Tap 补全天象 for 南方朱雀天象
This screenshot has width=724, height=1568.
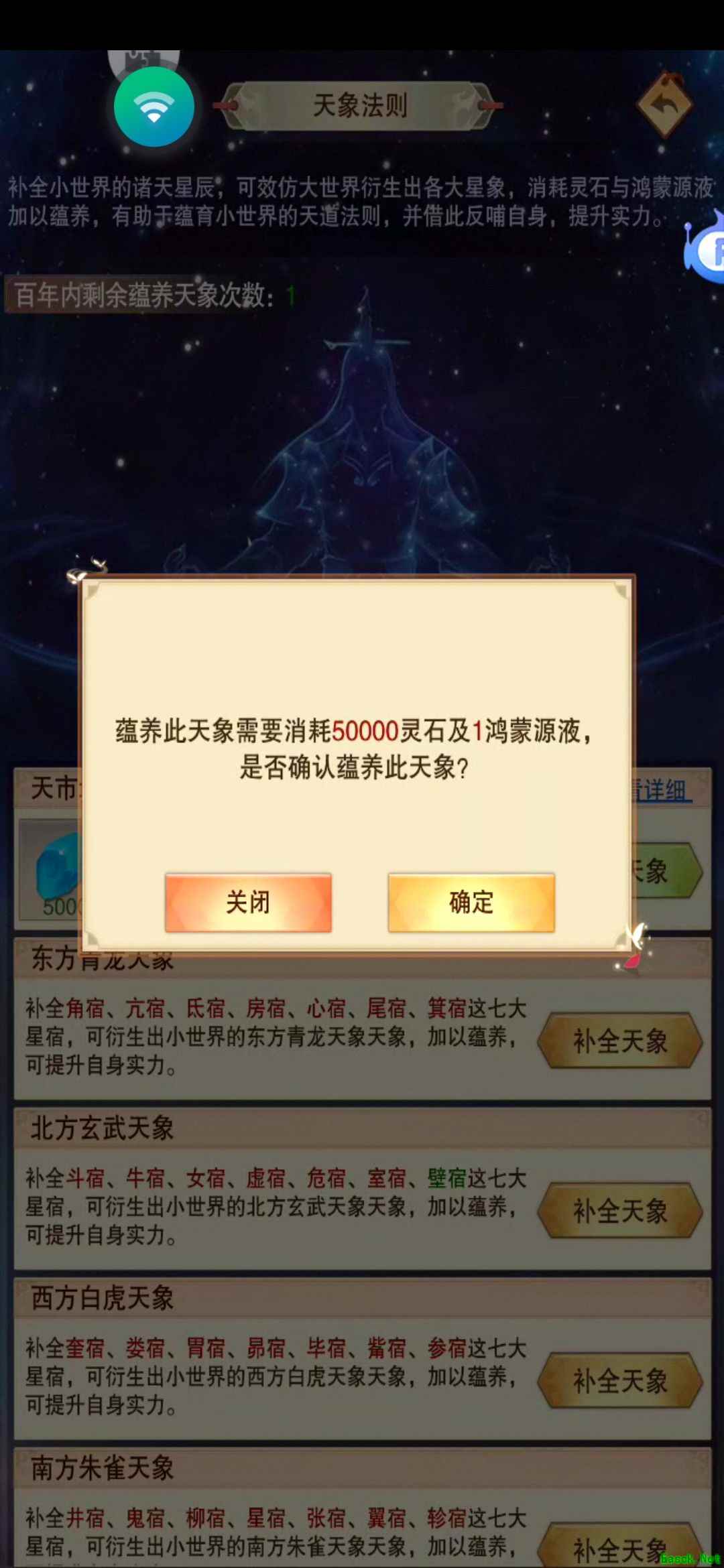click(x=620, y=1545)
